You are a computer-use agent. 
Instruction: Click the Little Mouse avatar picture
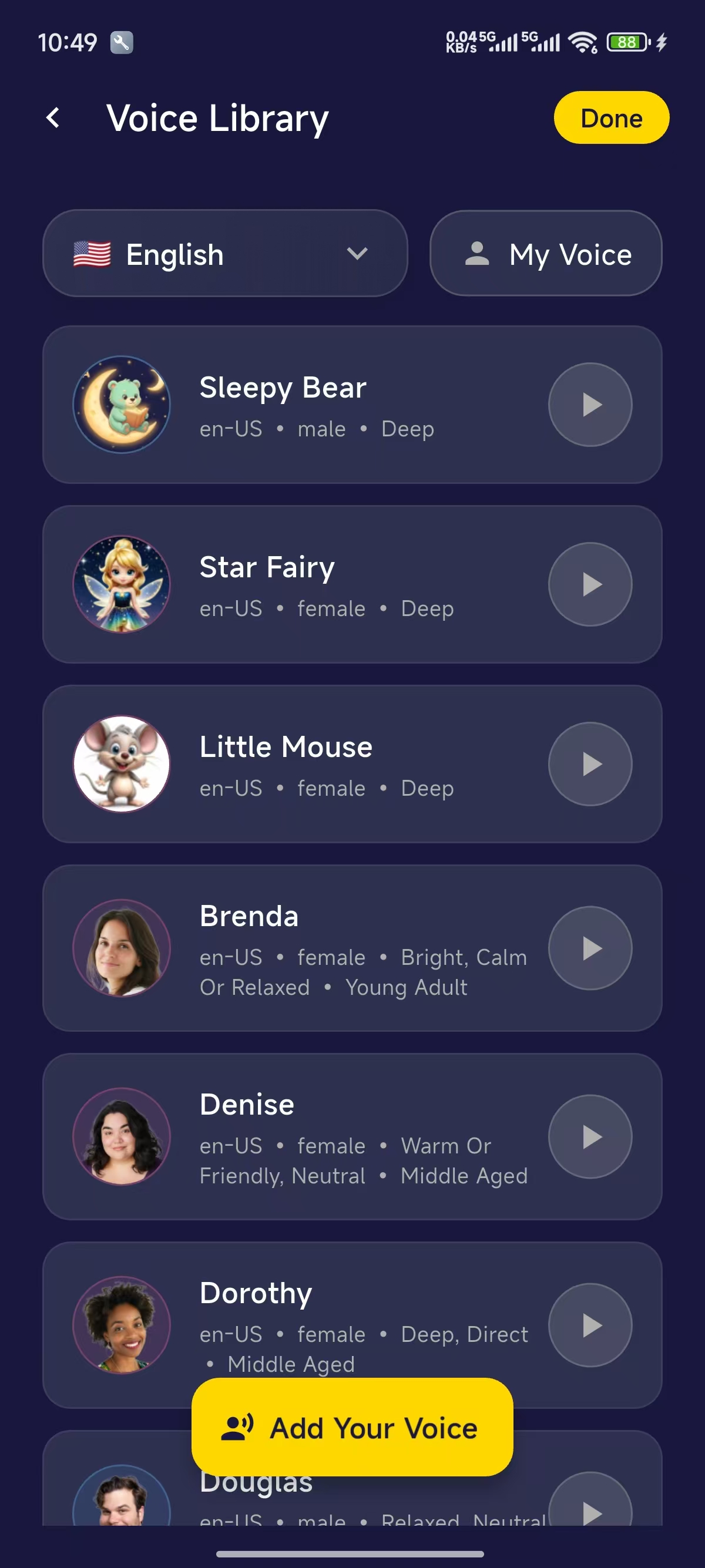[121, 764]
